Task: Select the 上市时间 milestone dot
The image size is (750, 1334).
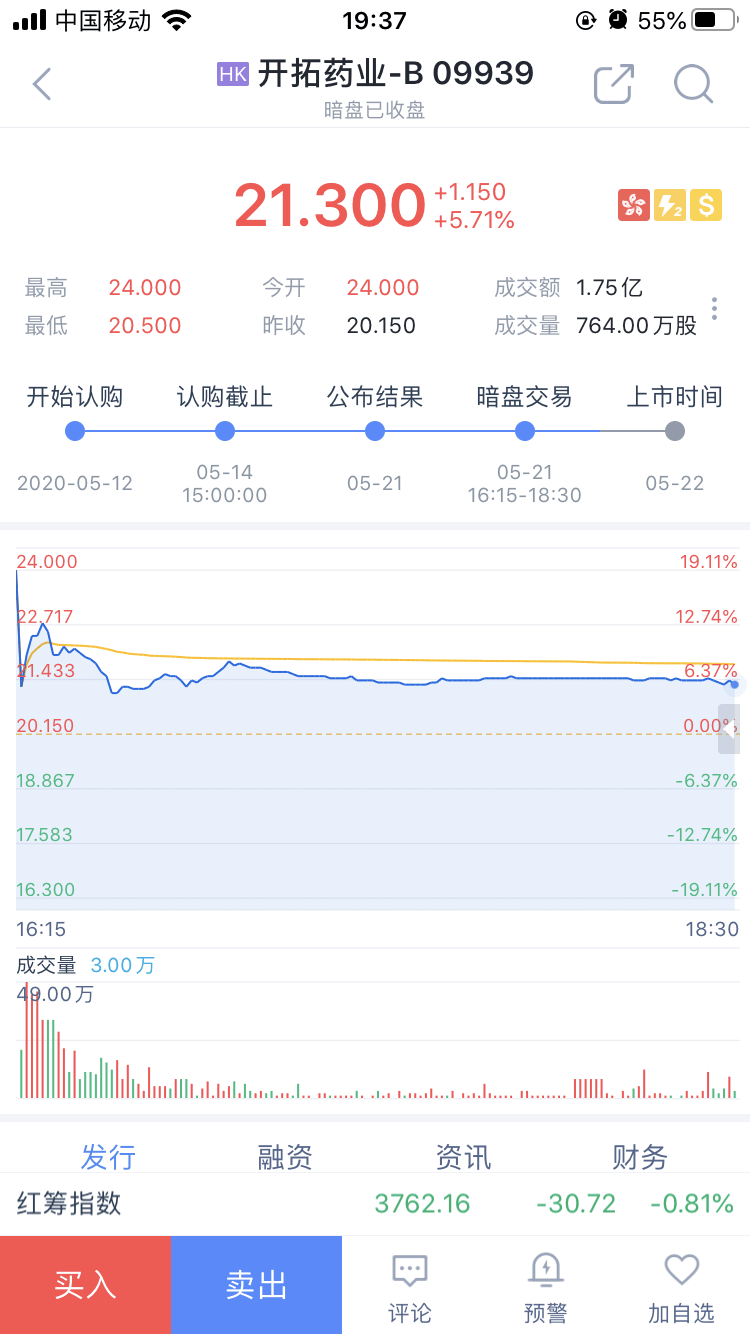Action: pyautogui.click(x=675, y=431)
